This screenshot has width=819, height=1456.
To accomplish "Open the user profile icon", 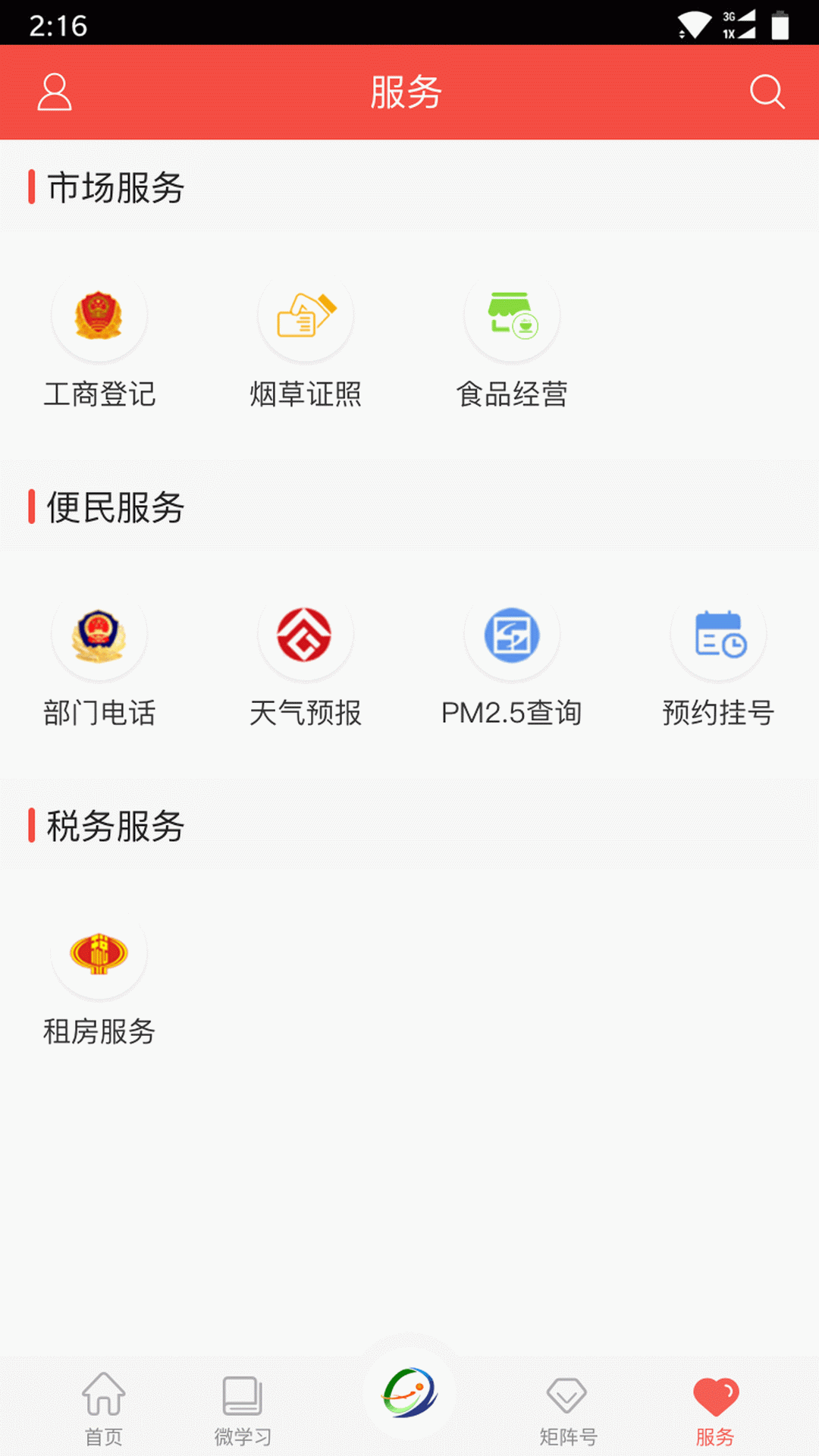I will tap(55, 93).
